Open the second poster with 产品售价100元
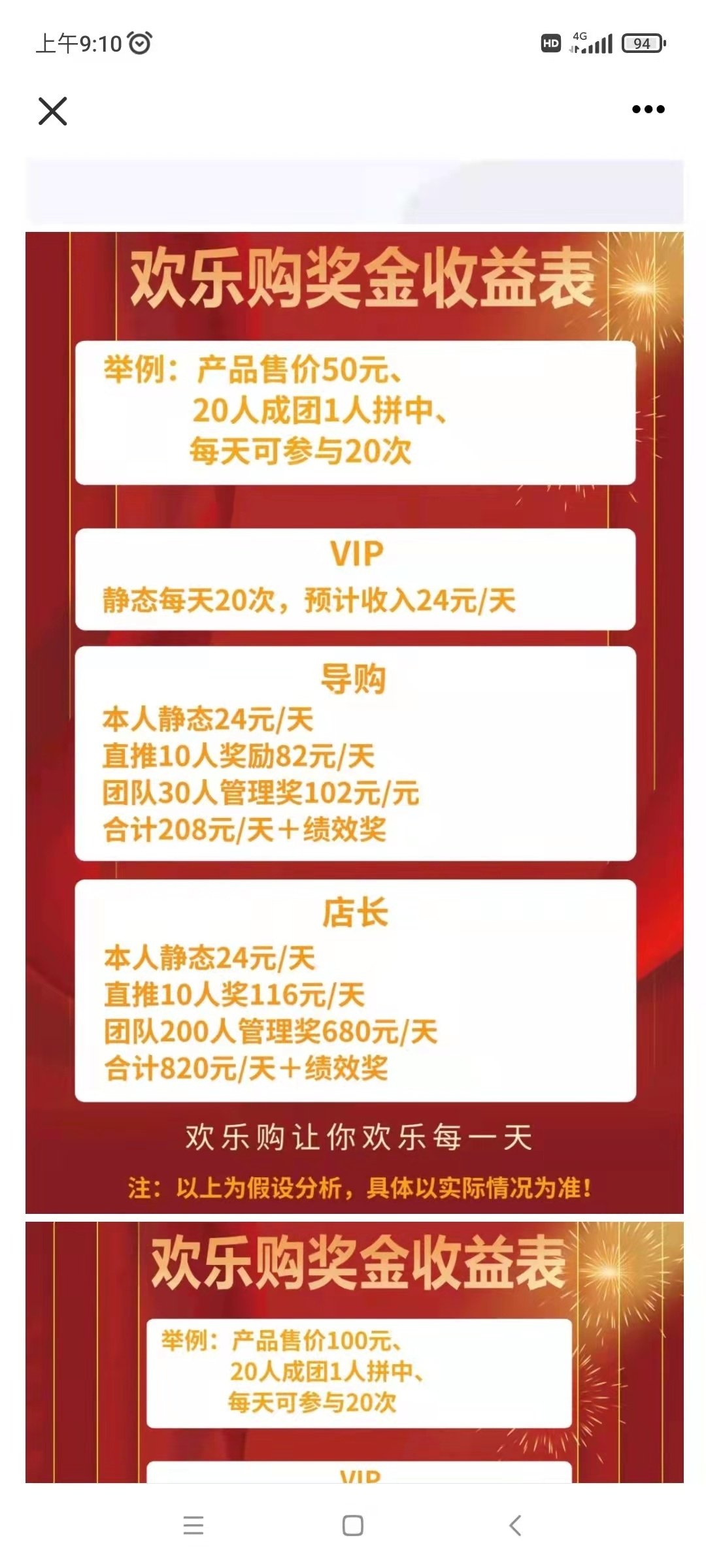 click(354, 1352)
